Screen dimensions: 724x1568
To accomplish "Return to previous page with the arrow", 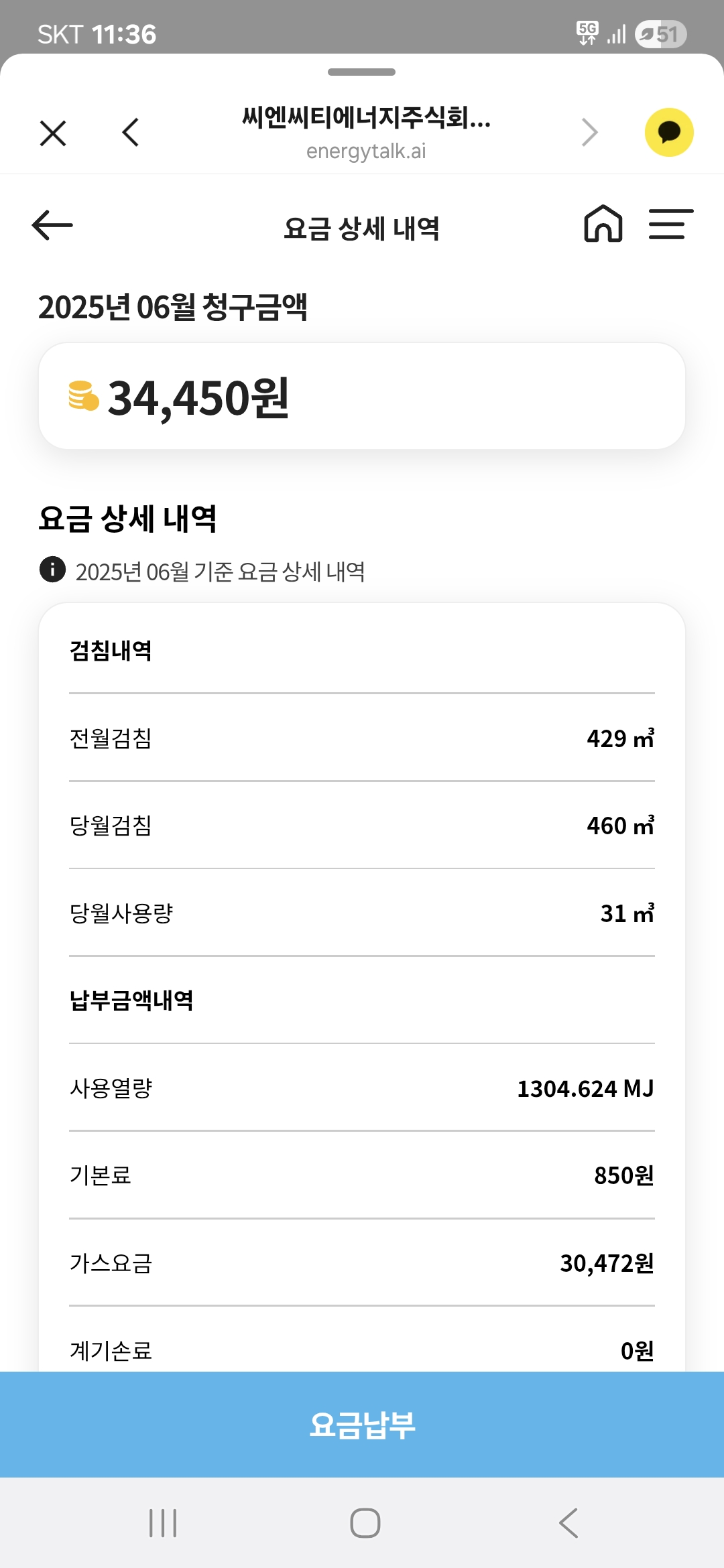I will (52, 225).
